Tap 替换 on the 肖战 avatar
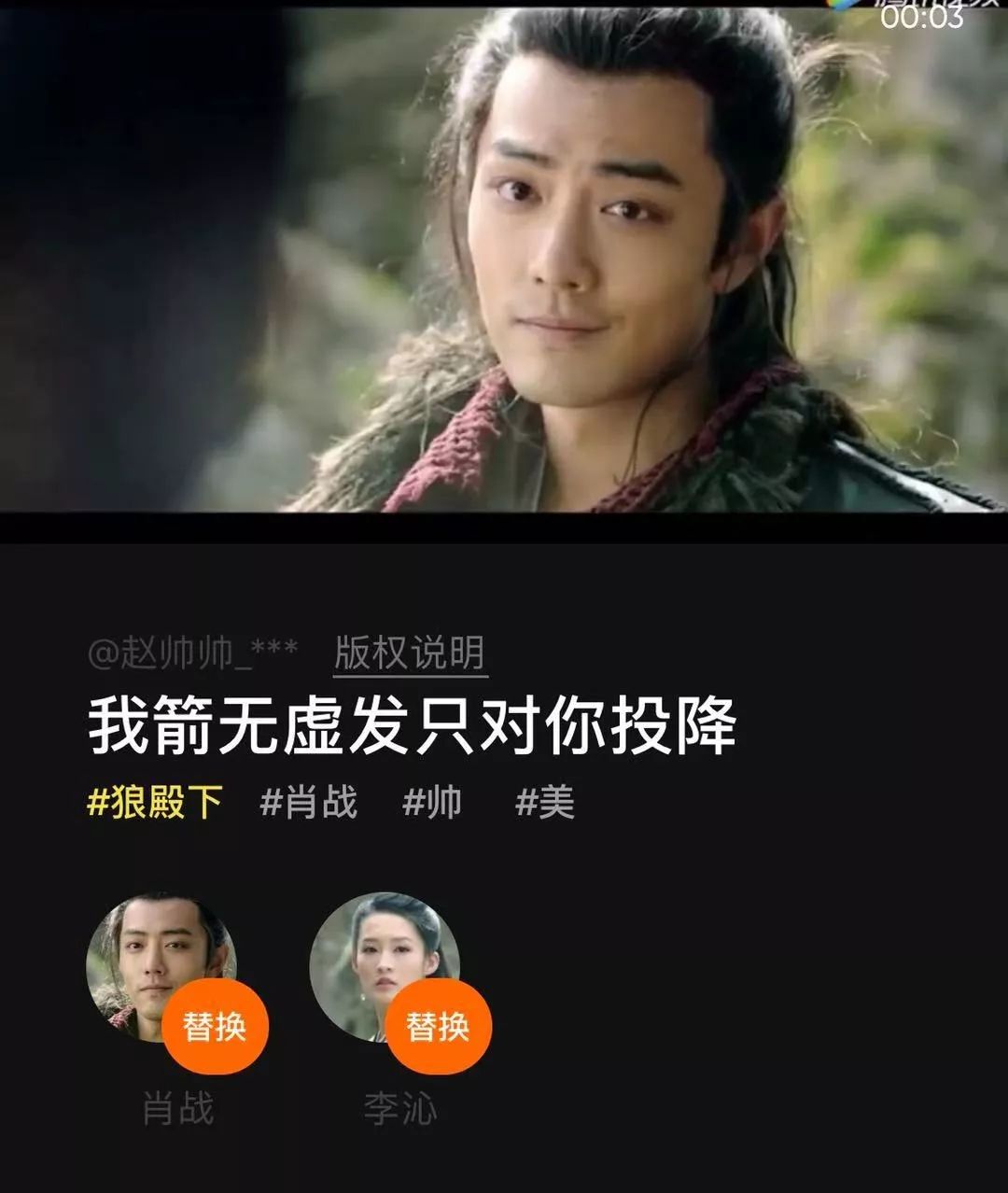This screenshot has width=1008, height=1193. point(215,1027)
